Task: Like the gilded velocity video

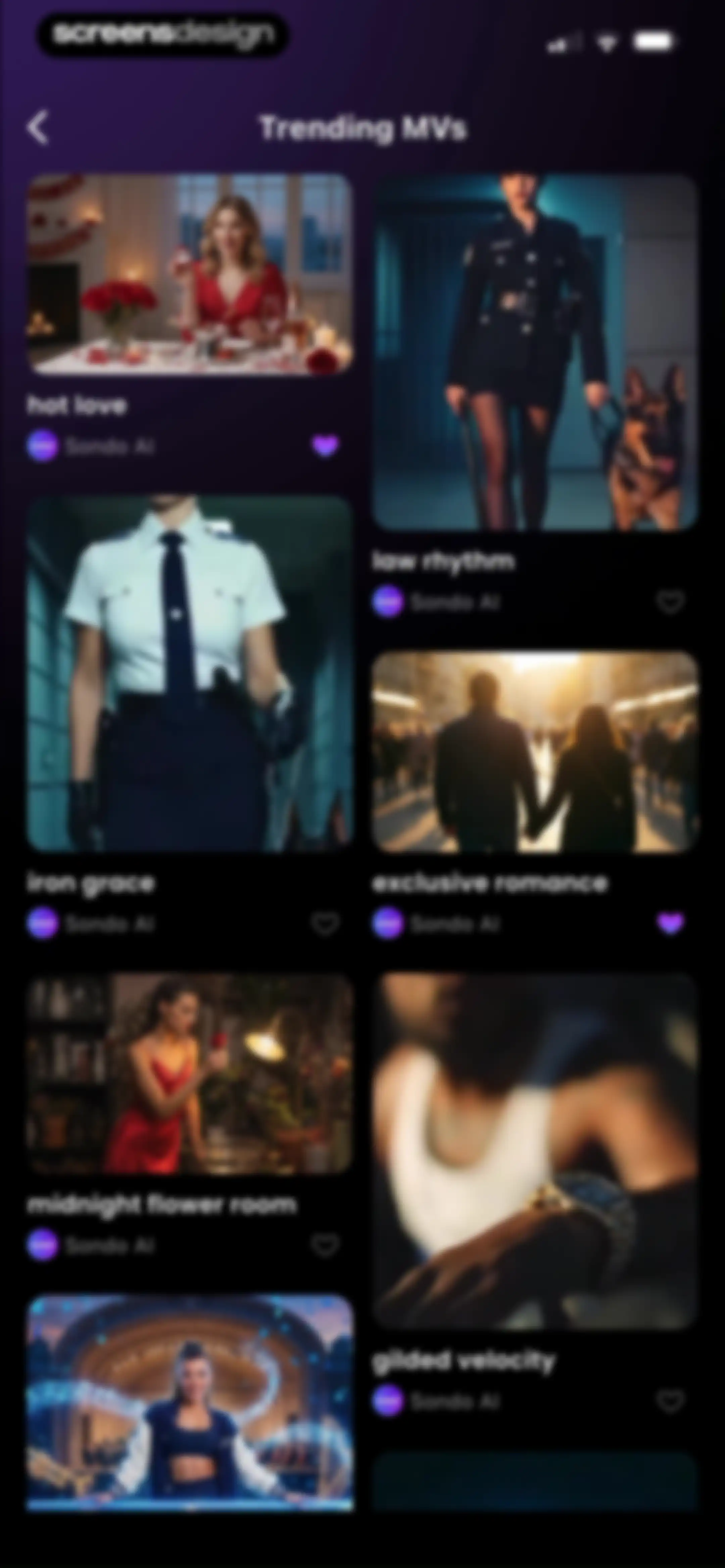Action: (670, 1400)
